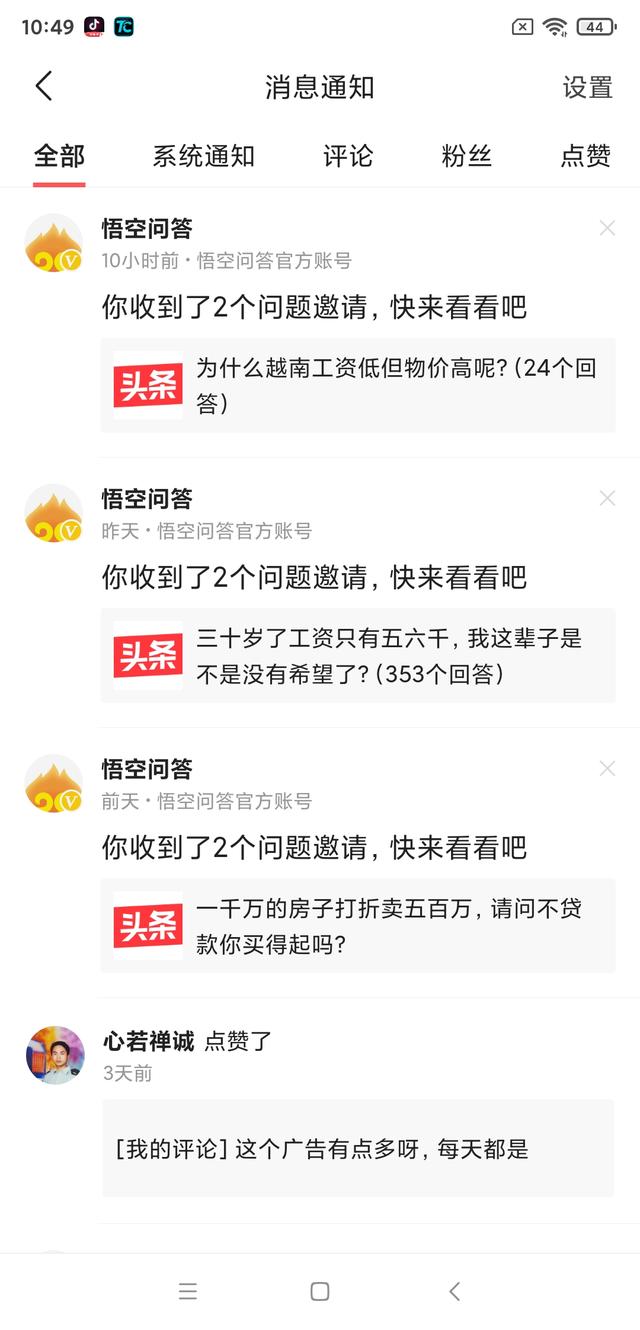Dismiss the 前天 悟空问答 notification
The height and width of the screenshot is (1330, 640).
[607, 768]
